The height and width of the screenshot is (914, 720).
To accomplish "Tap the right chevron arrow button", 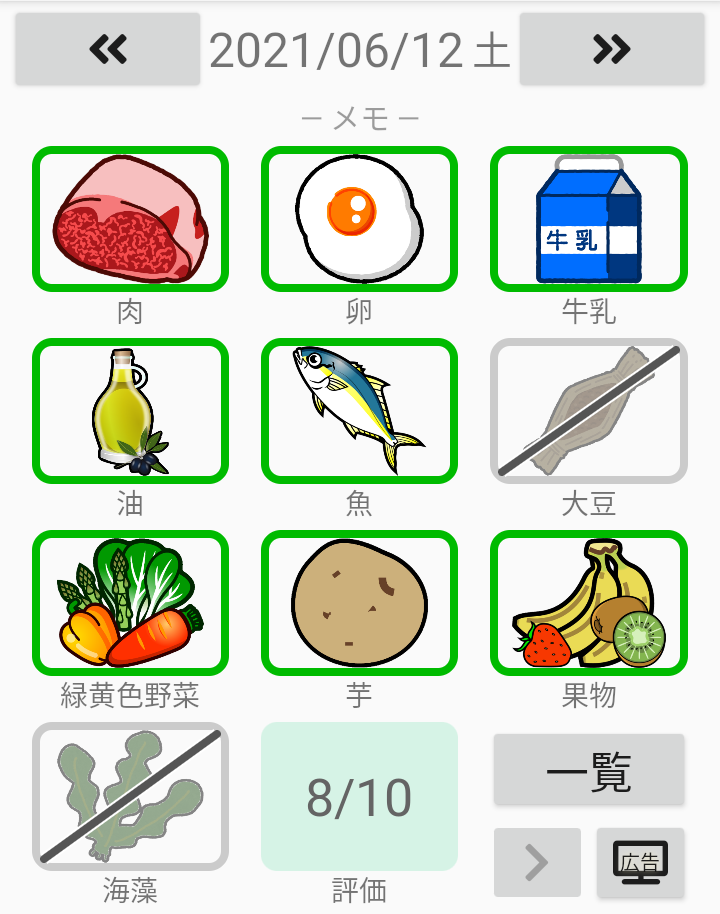I will (x=537, y=862).
